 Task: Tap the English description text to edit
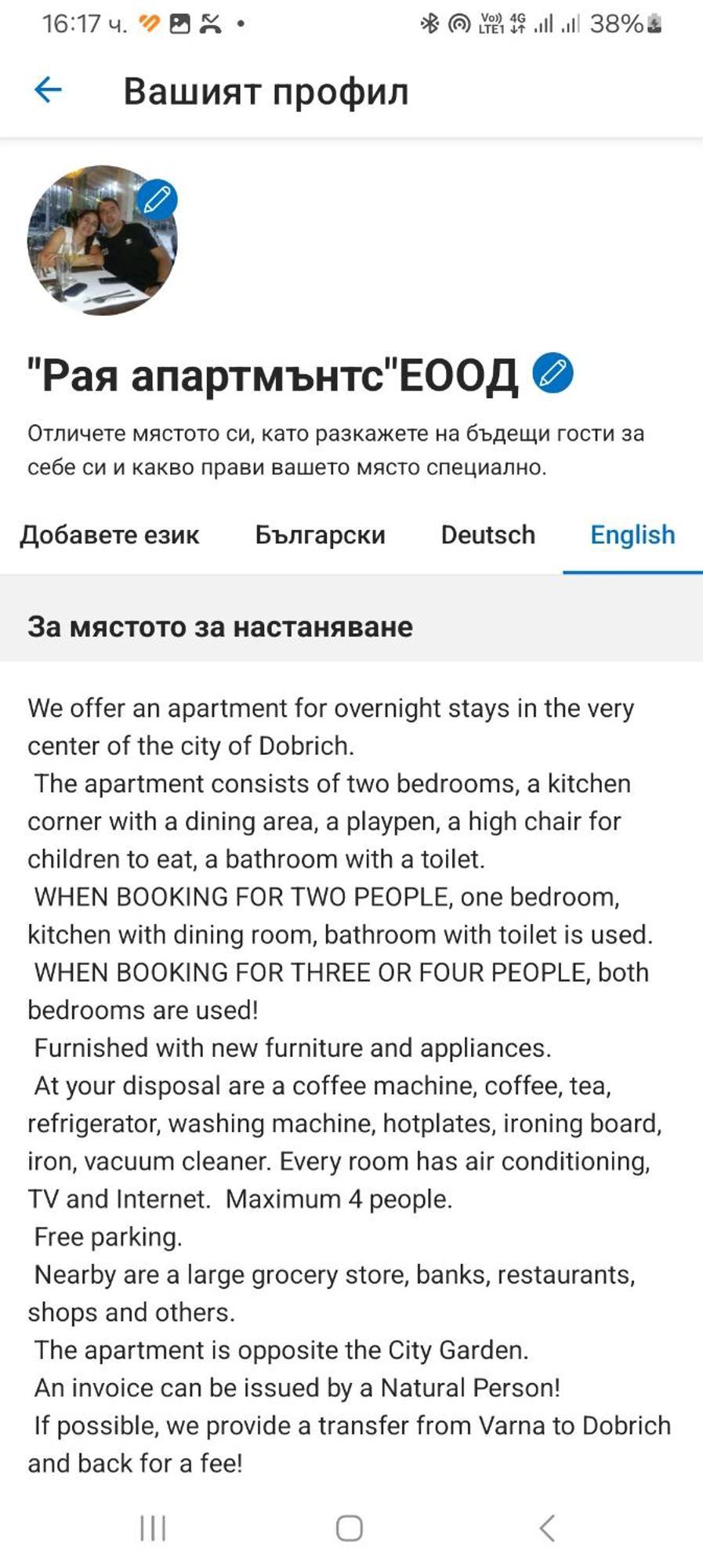(350, 1085)
